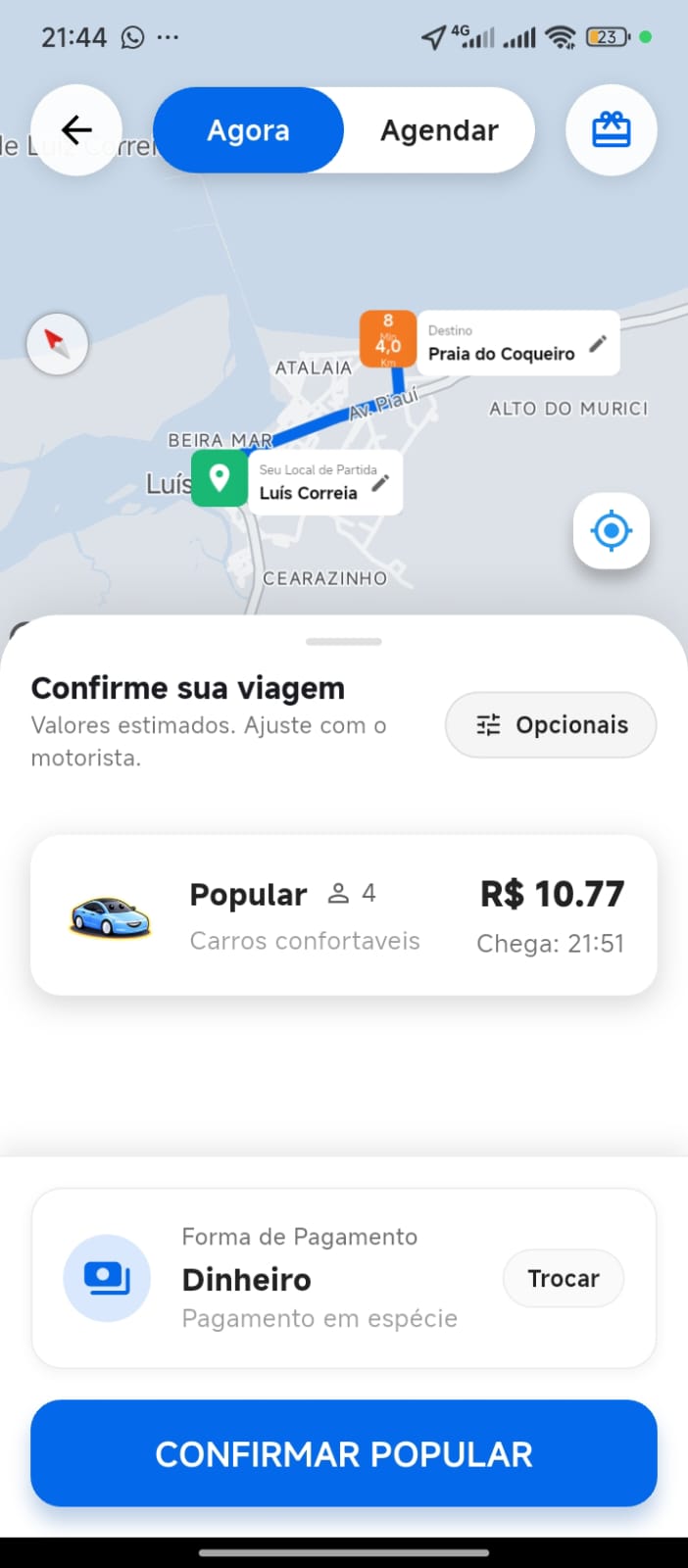Edit the pickup location Luís Correia
688x1568 pixels.
[380, 482]
